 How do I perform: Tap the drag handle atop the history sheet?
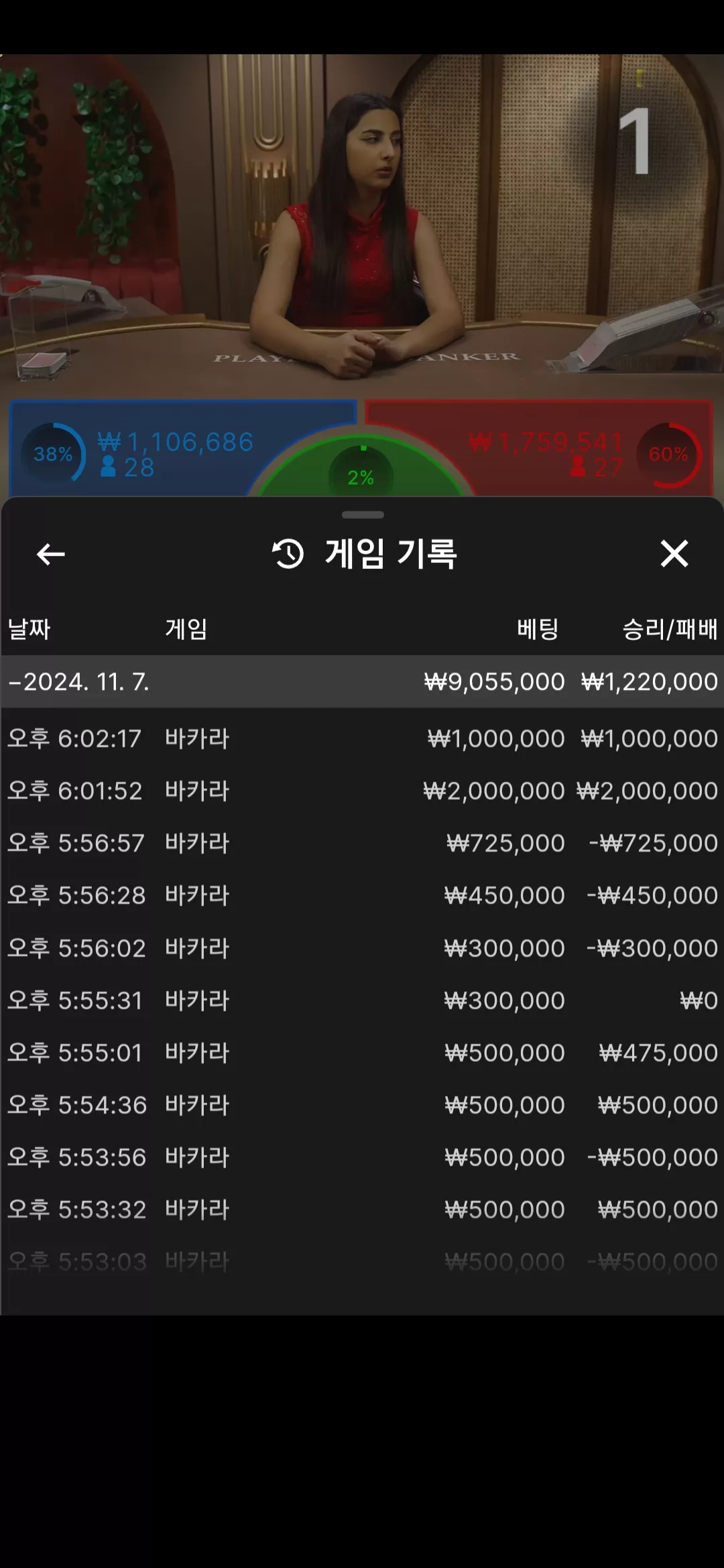tap(363, 515)
